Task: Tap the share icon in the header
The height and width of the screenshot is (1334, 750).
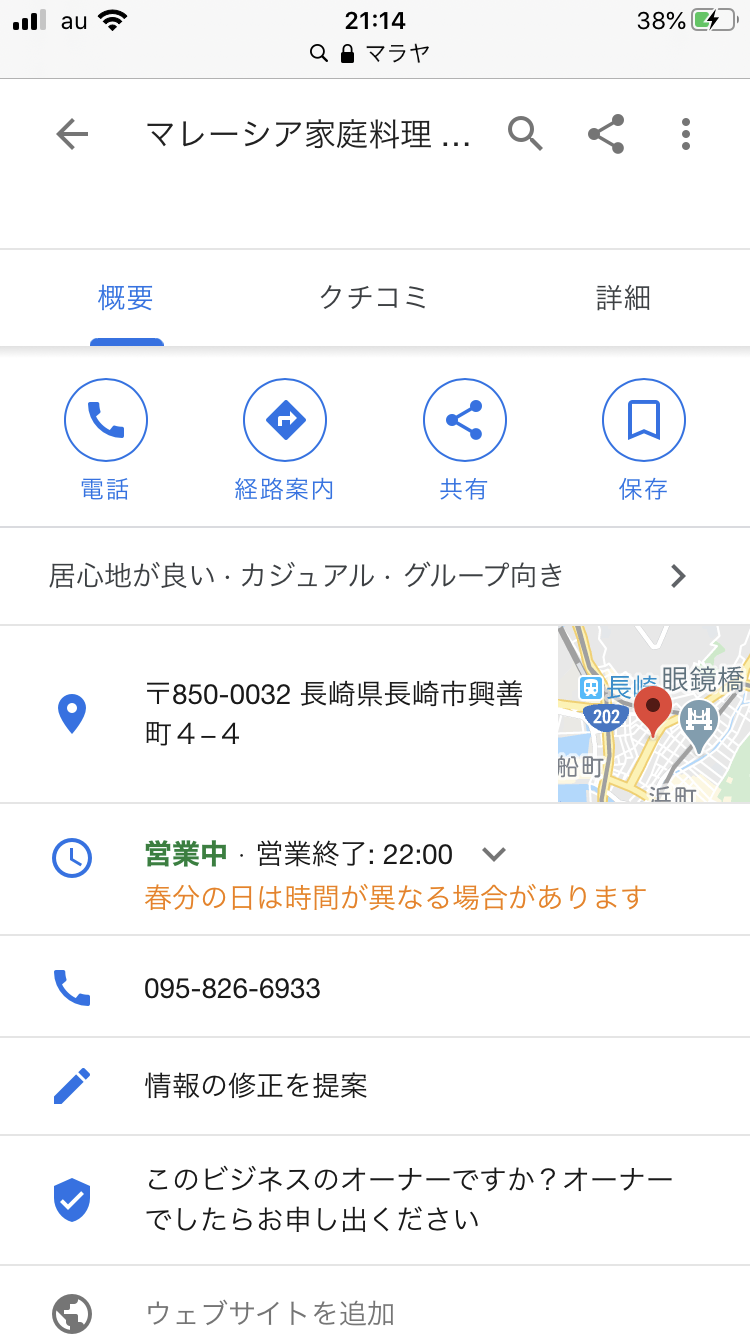Action: [605, 134]
